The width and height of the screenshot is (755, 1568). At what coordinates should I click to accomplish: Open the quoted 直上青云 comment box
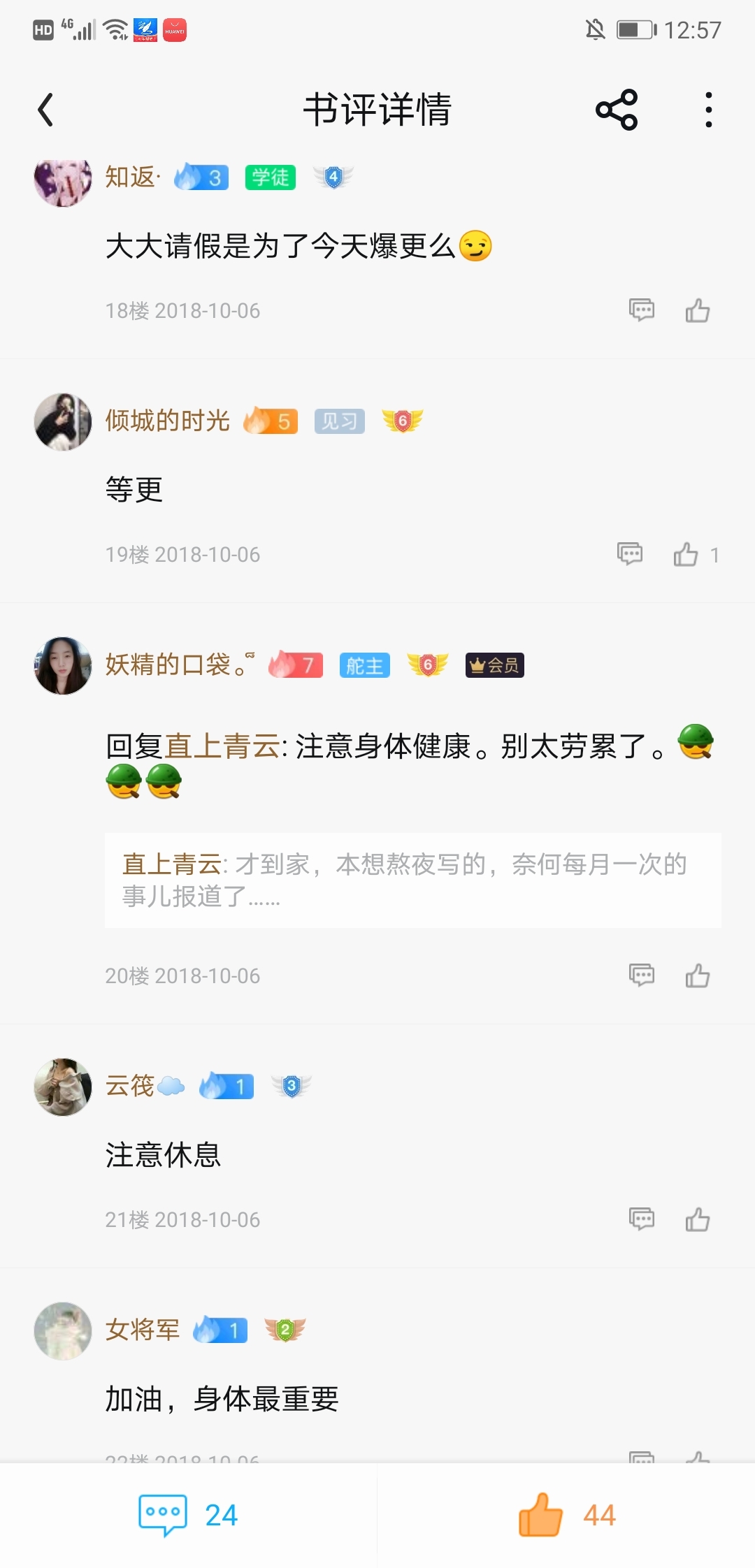tap(412, 880)
